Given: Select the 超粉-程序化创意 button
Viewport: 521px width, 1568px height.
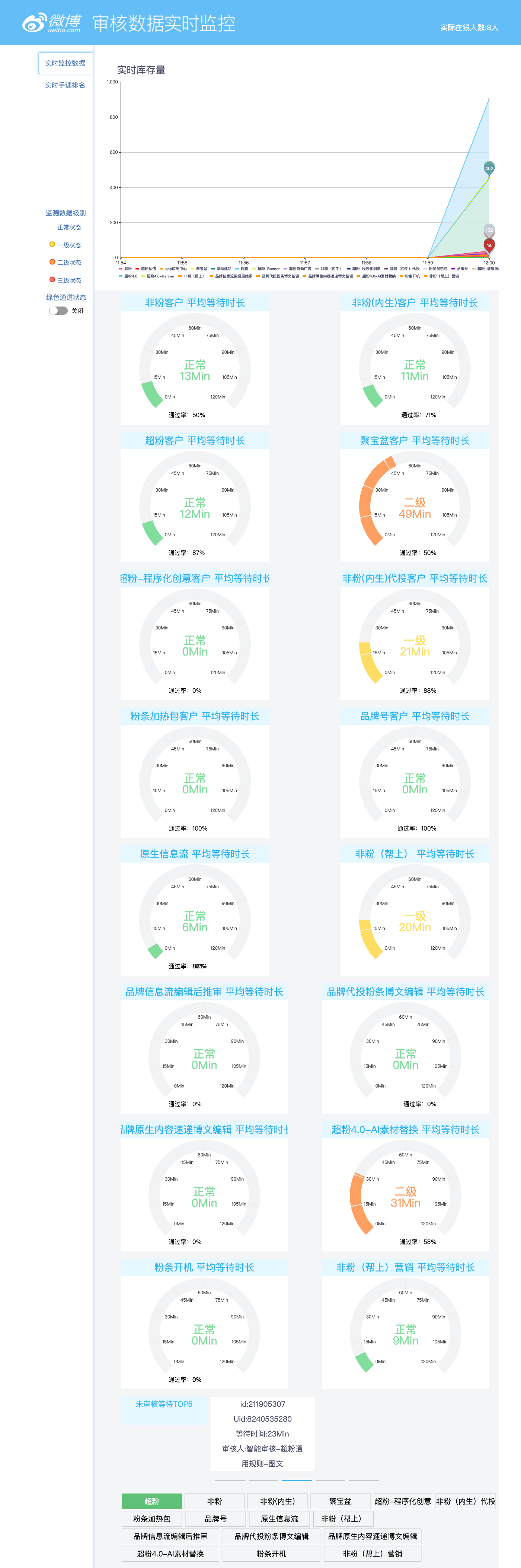Looking at the screenshot, I should click(x=403, y=1501).
